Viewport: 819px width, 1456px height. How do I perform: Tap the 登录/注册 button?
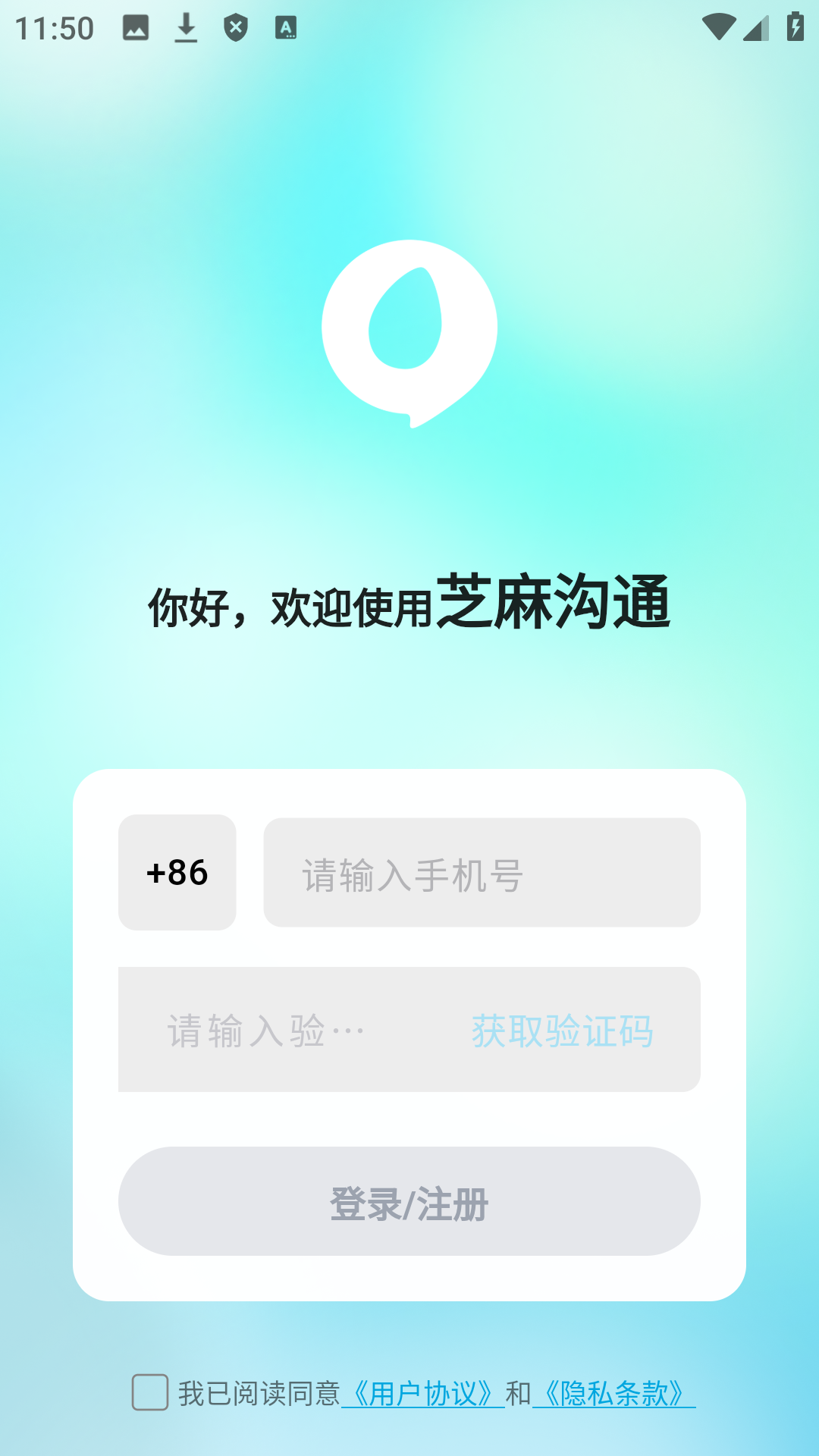tap(409, 1201)
